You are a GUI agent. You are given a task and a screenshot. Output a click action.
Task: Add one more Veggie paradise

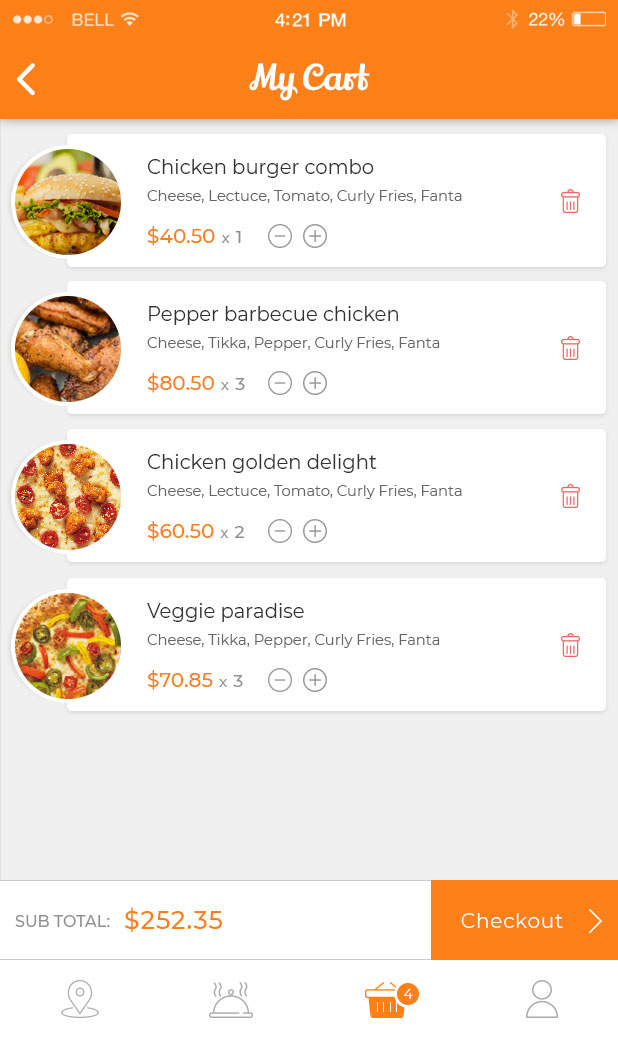pos(315,680)
